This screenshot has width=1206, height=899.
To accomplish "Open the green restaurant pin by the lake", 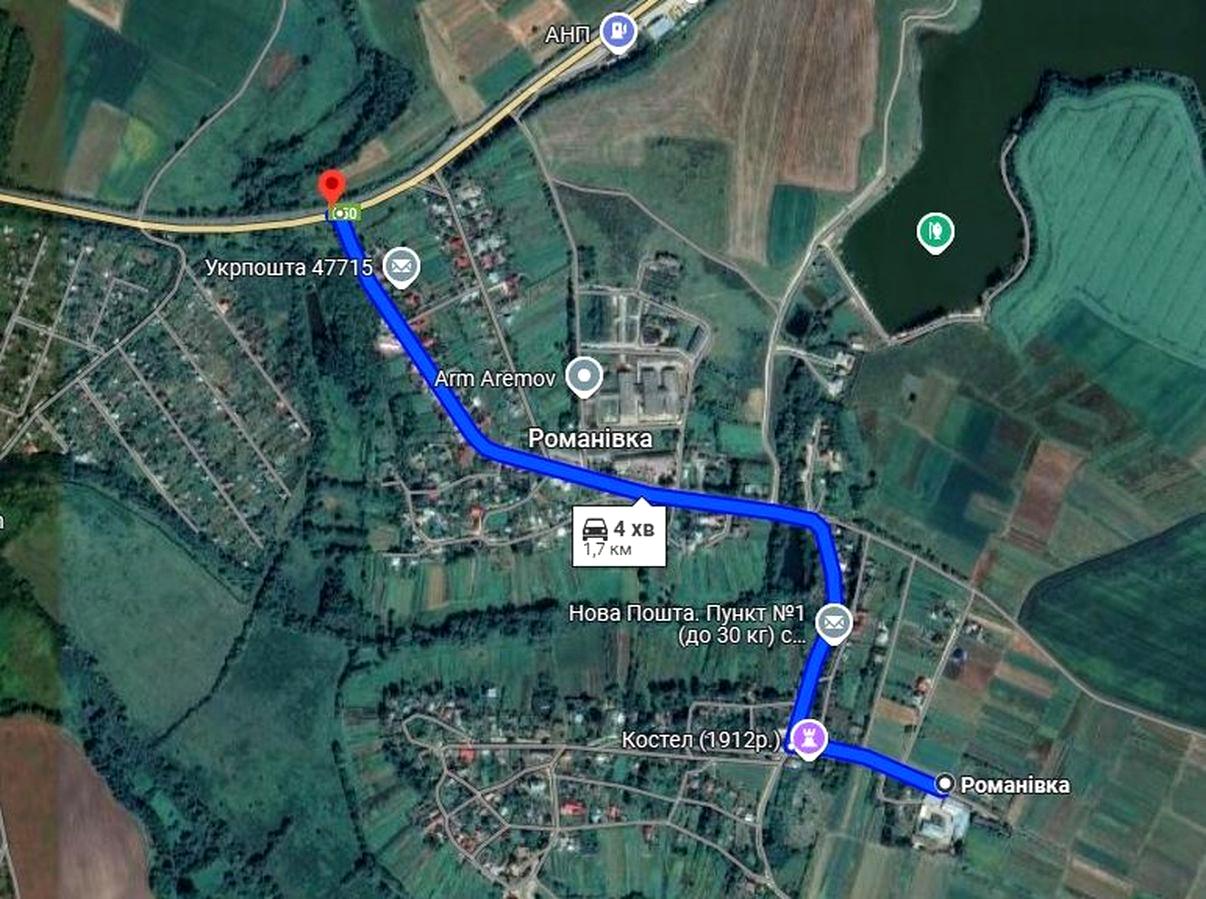I will point(935,232).
